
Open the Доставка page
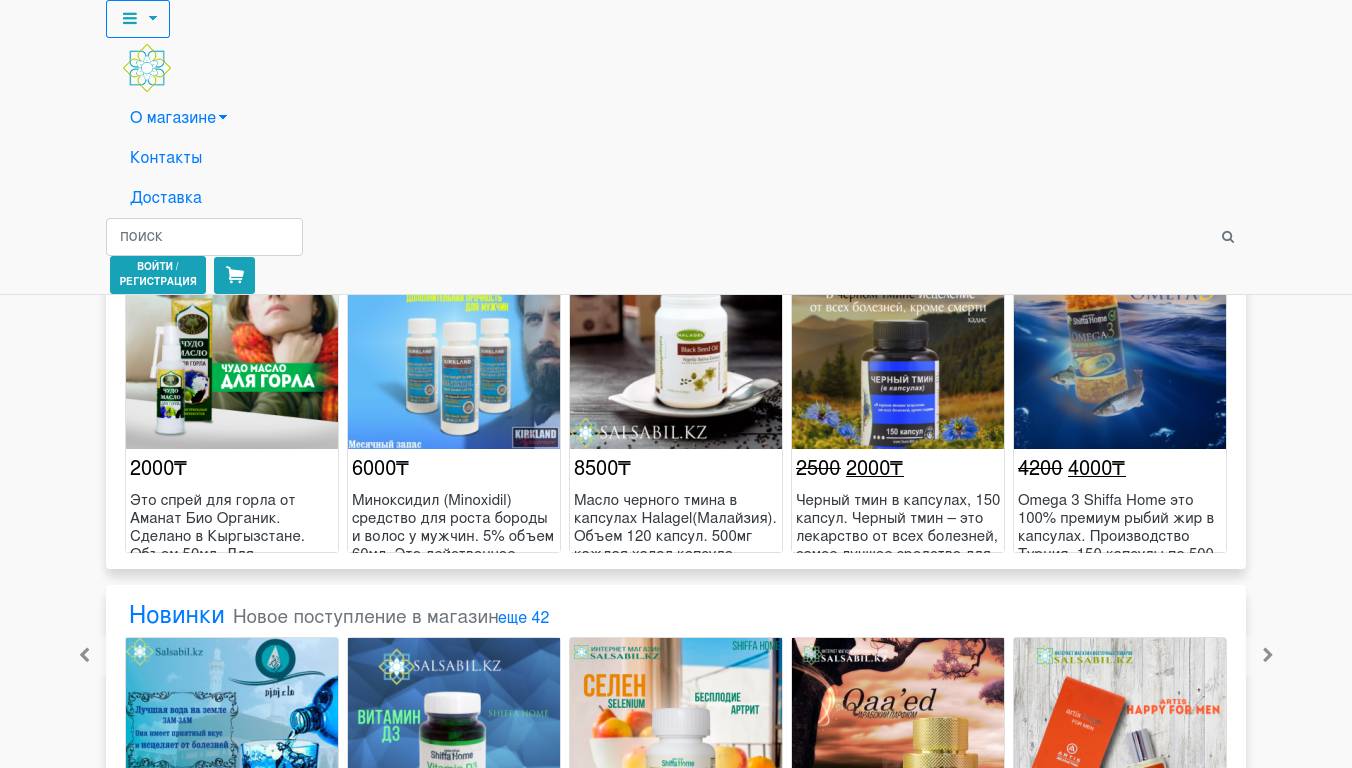(x=166, y=198)
